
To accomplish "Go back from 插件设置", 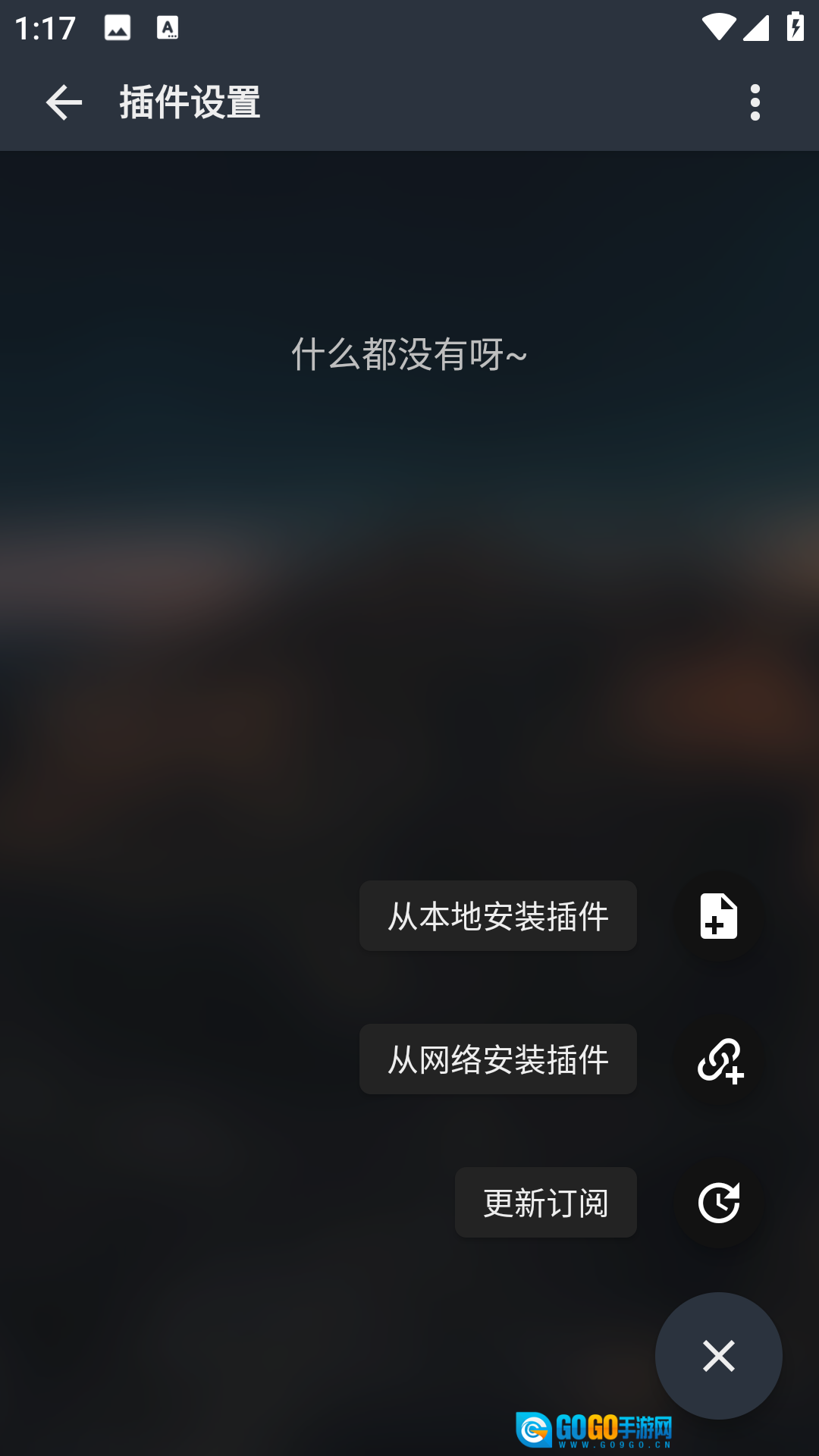I will (x=64, y=102).
